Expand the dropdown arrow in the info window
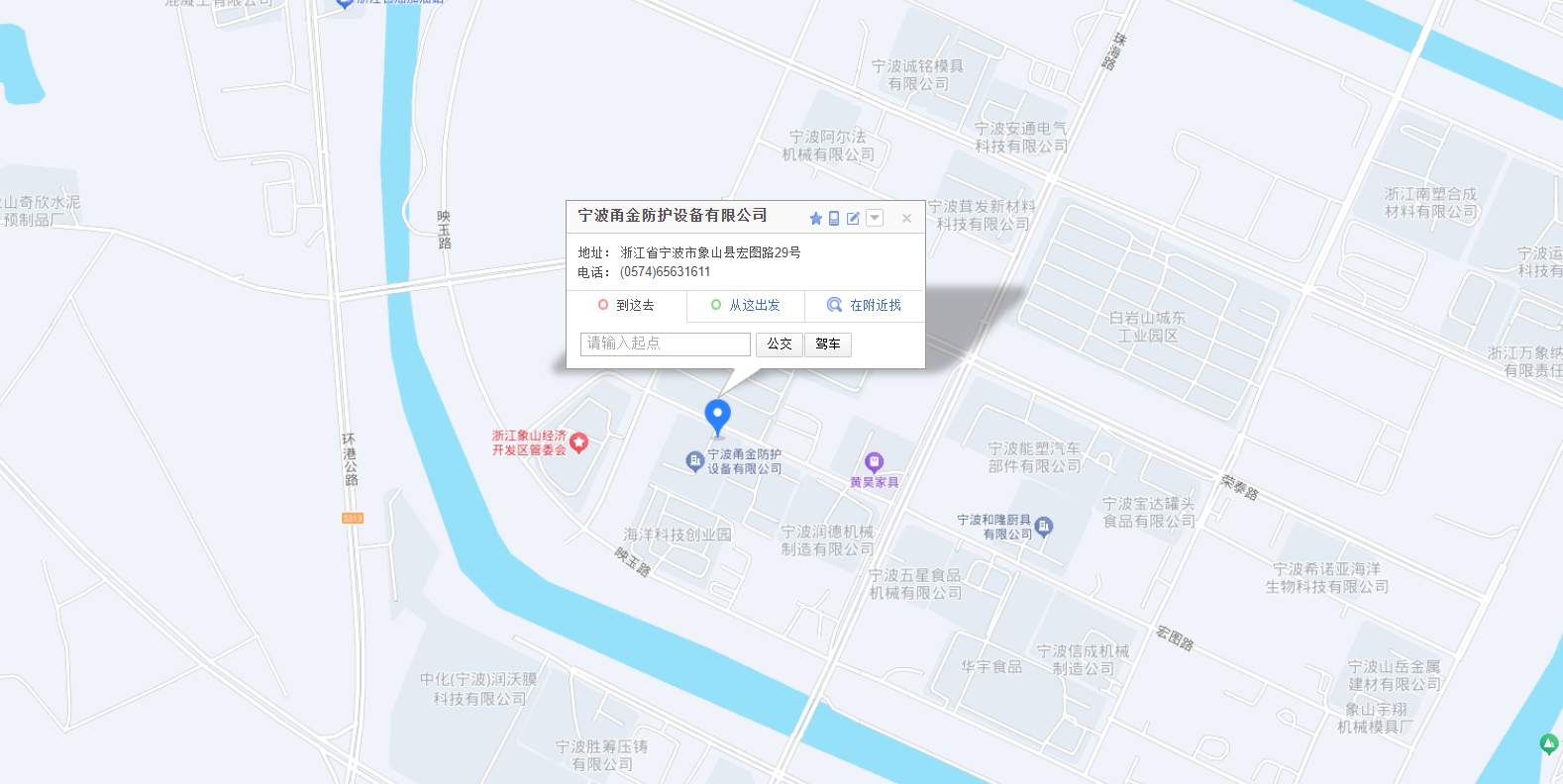 point(875,218)
